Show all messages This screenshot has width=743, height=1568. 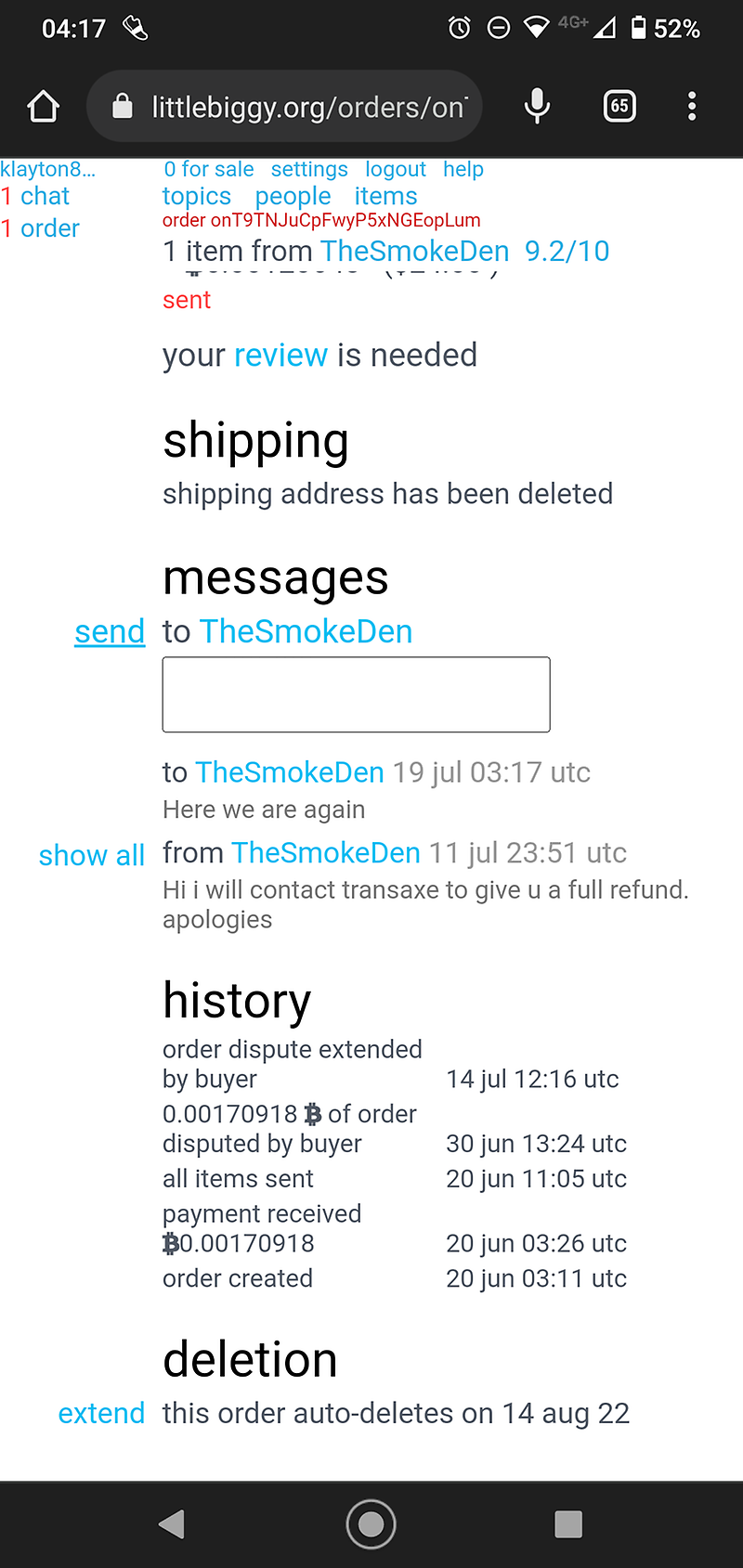coord(91,856)
